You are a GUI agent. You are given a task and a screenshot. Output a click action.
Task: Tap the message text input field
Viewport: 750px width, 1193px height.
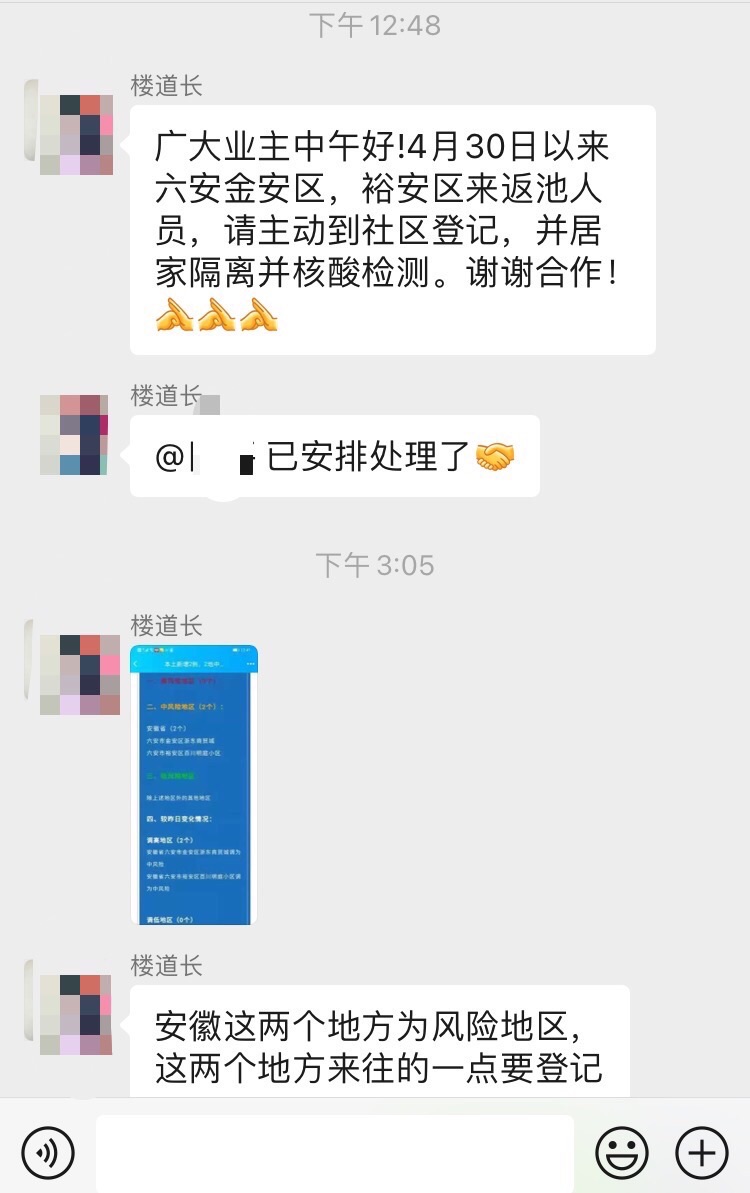335,1153
